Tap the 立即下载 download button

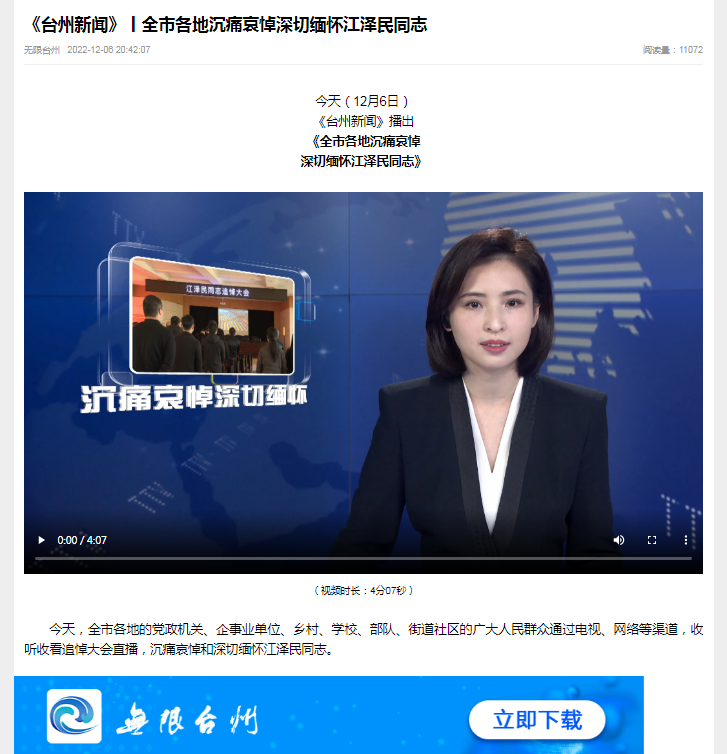point(537,719)
